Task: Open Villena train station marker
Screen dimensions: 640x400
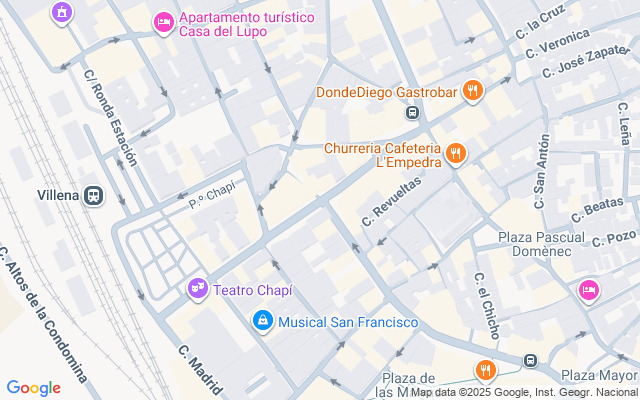Action: coord(95,196)
